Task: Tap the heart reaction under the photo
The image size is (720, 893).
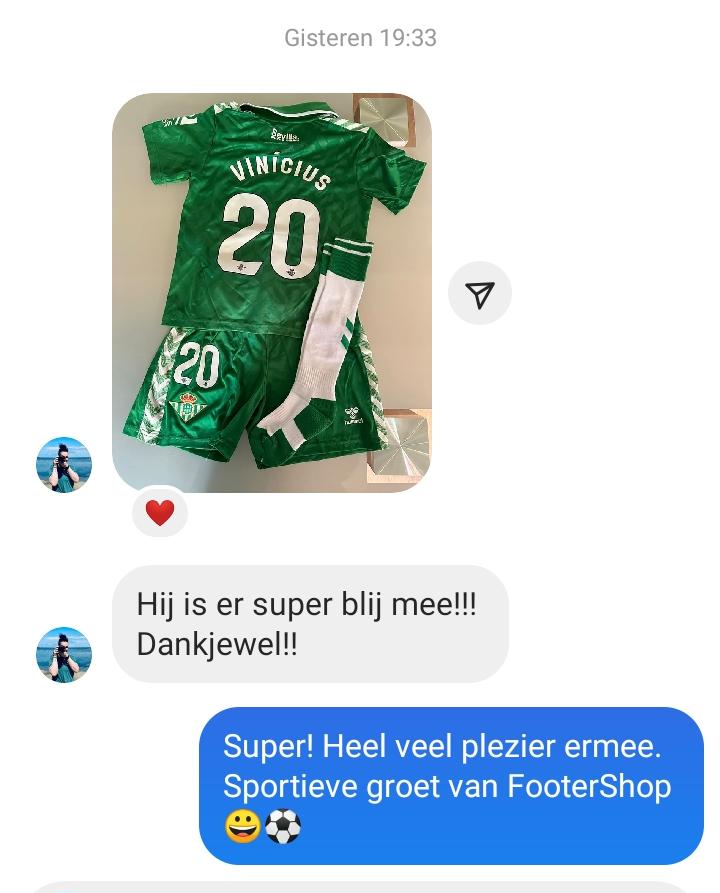Action: pyautogui.click(x=160, y=513)
